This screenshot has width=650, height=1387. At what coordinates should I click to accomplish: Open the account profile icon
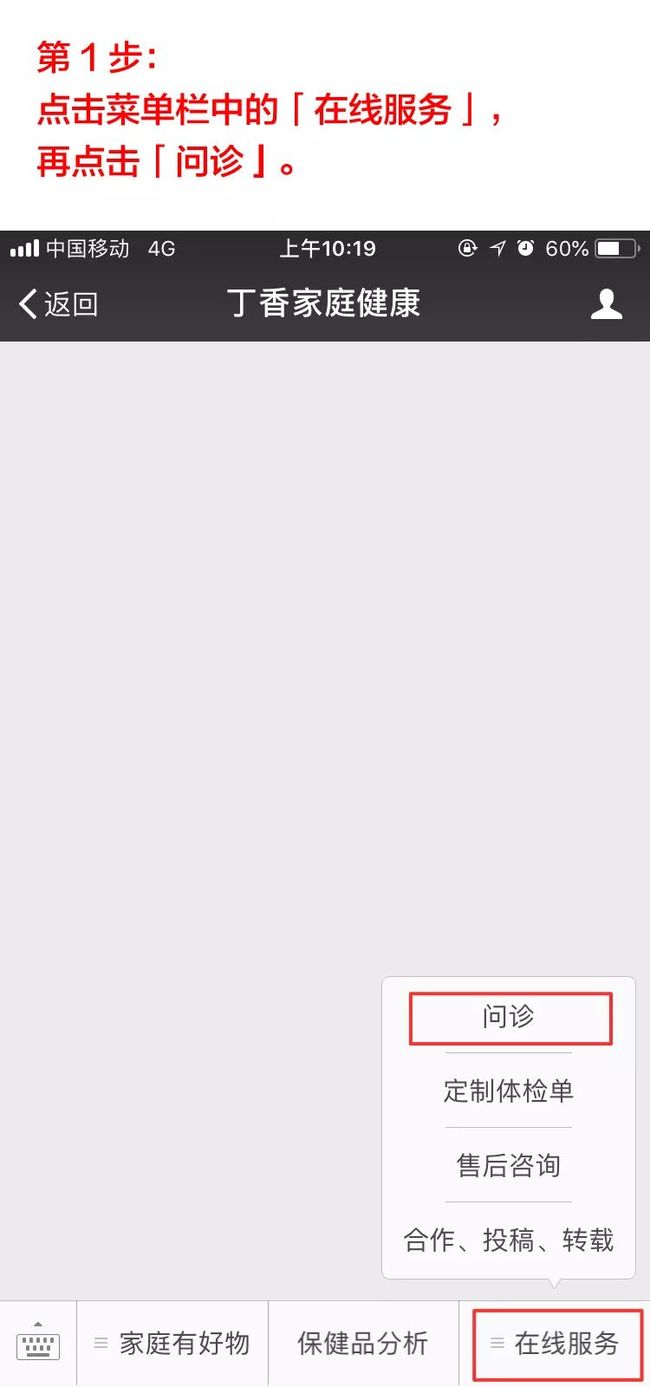(606, 304)
